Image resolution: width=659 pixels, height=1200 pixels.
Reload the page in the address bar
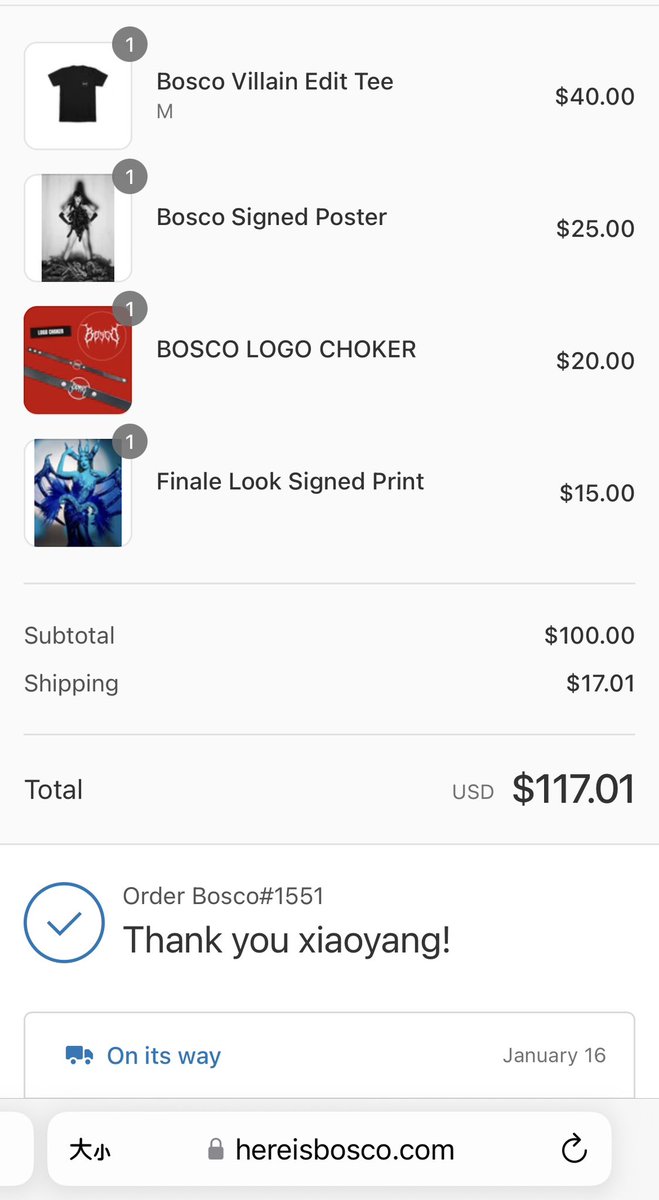(574, 1150)
